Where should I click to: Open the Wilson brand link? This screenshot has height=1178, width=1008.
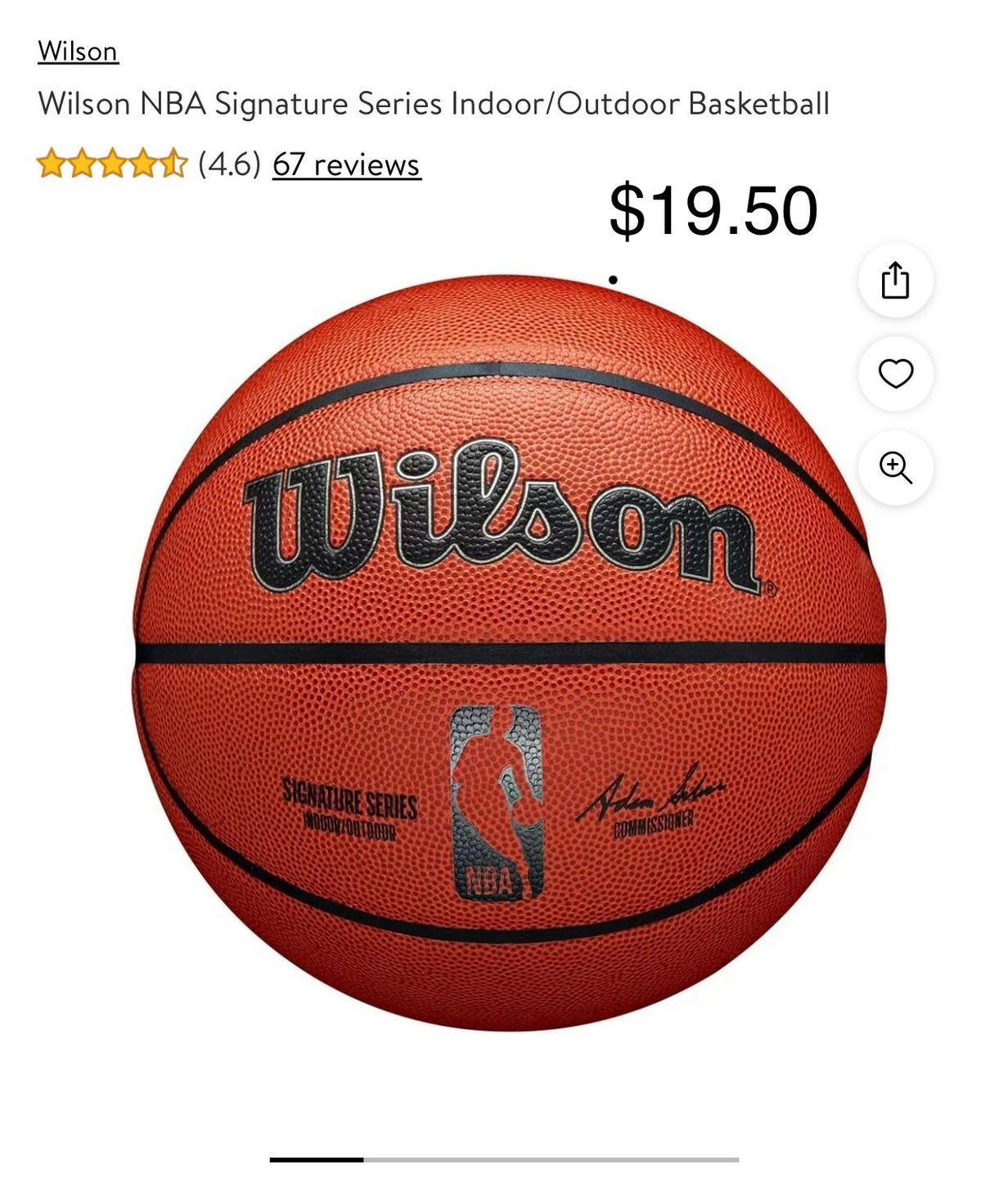tap(78, 52)
